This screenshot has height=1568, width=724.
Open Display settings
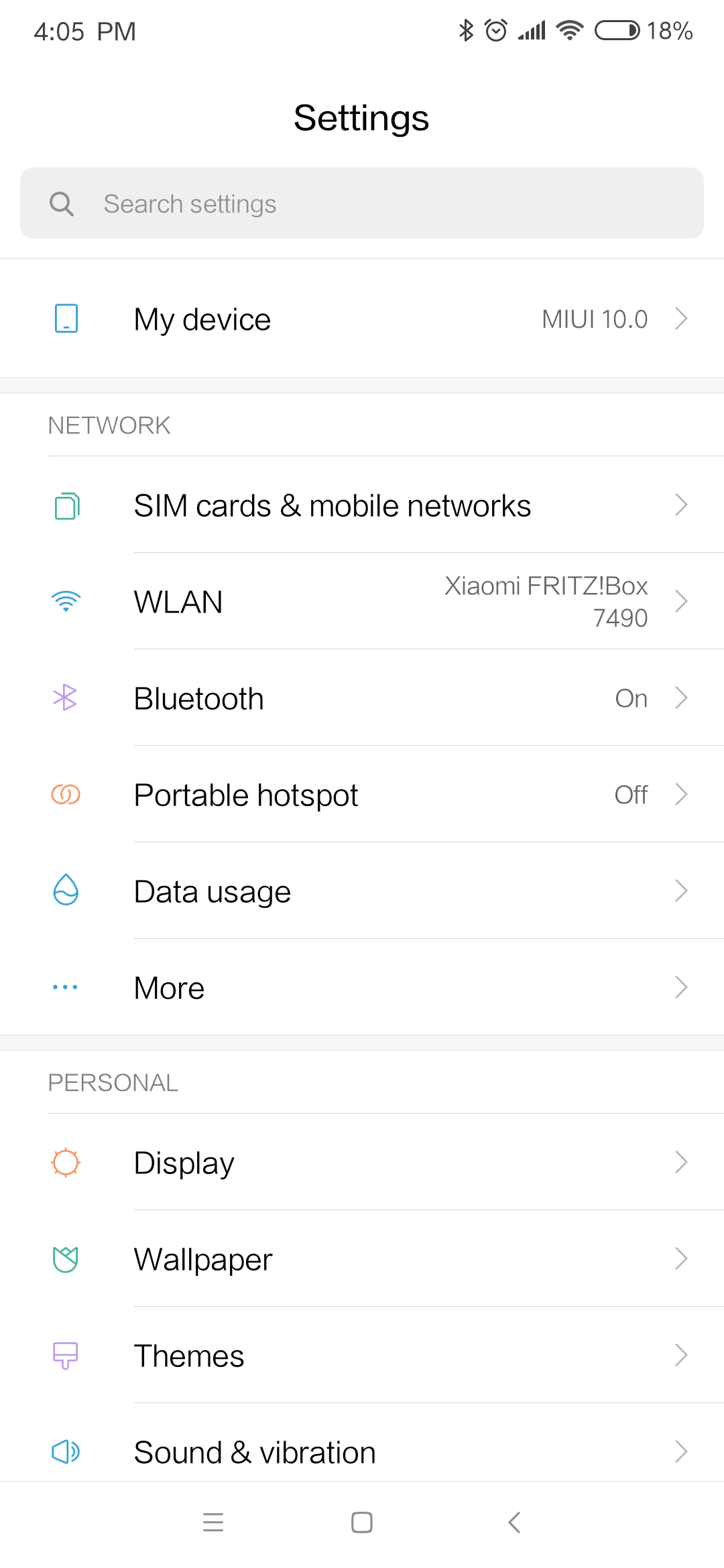[362, 1162]
